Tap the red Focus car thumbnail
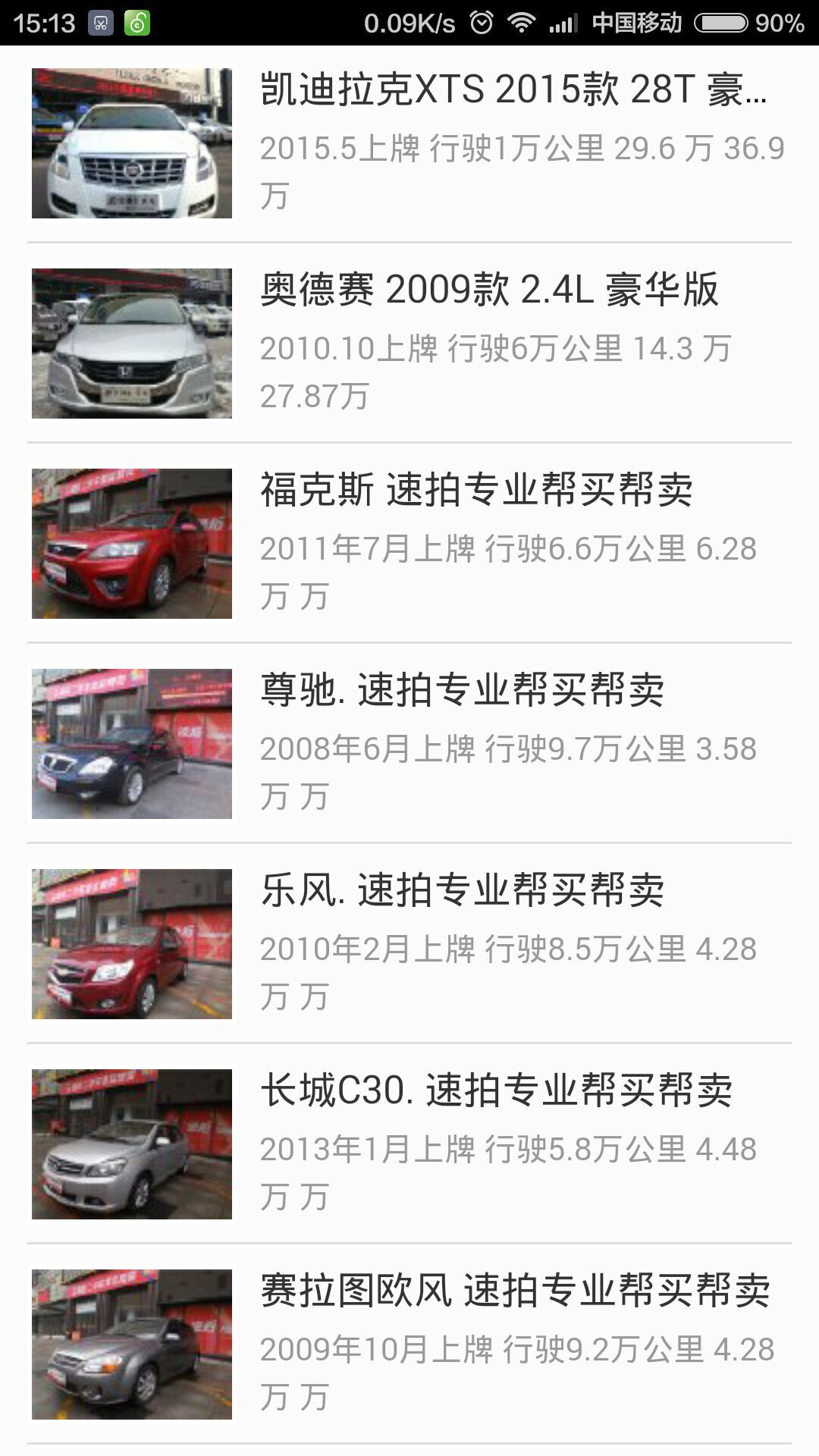 point(132,542)
